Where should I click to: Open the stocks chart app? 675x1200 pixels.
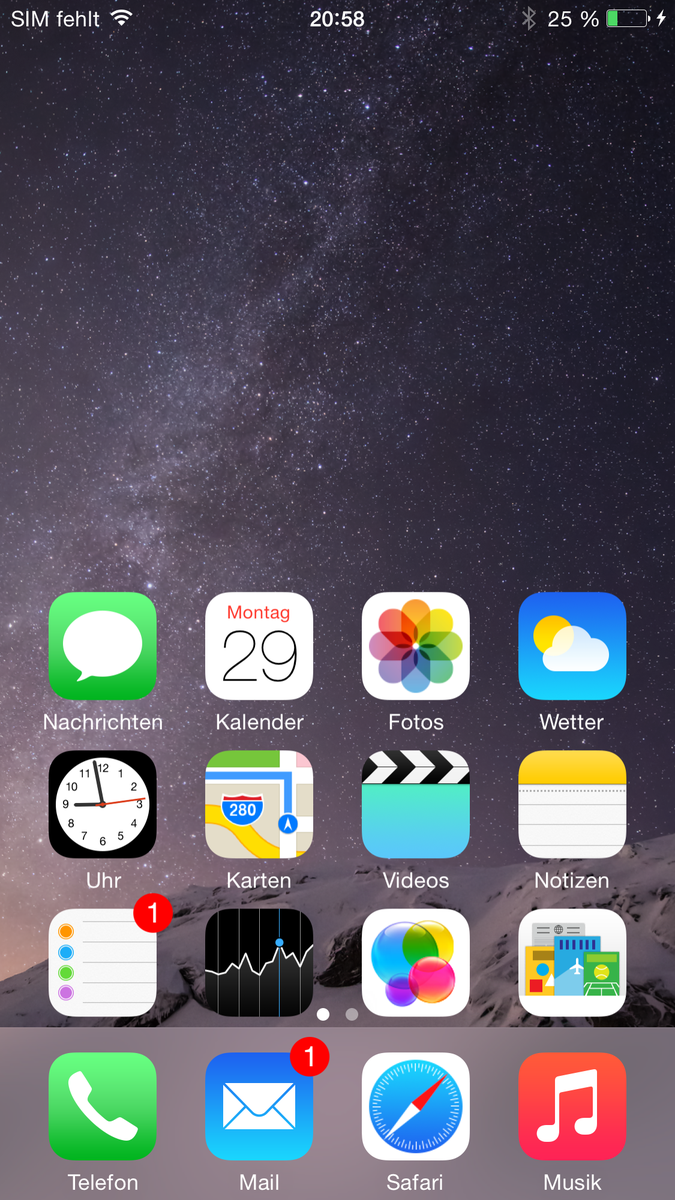(259, 962)
